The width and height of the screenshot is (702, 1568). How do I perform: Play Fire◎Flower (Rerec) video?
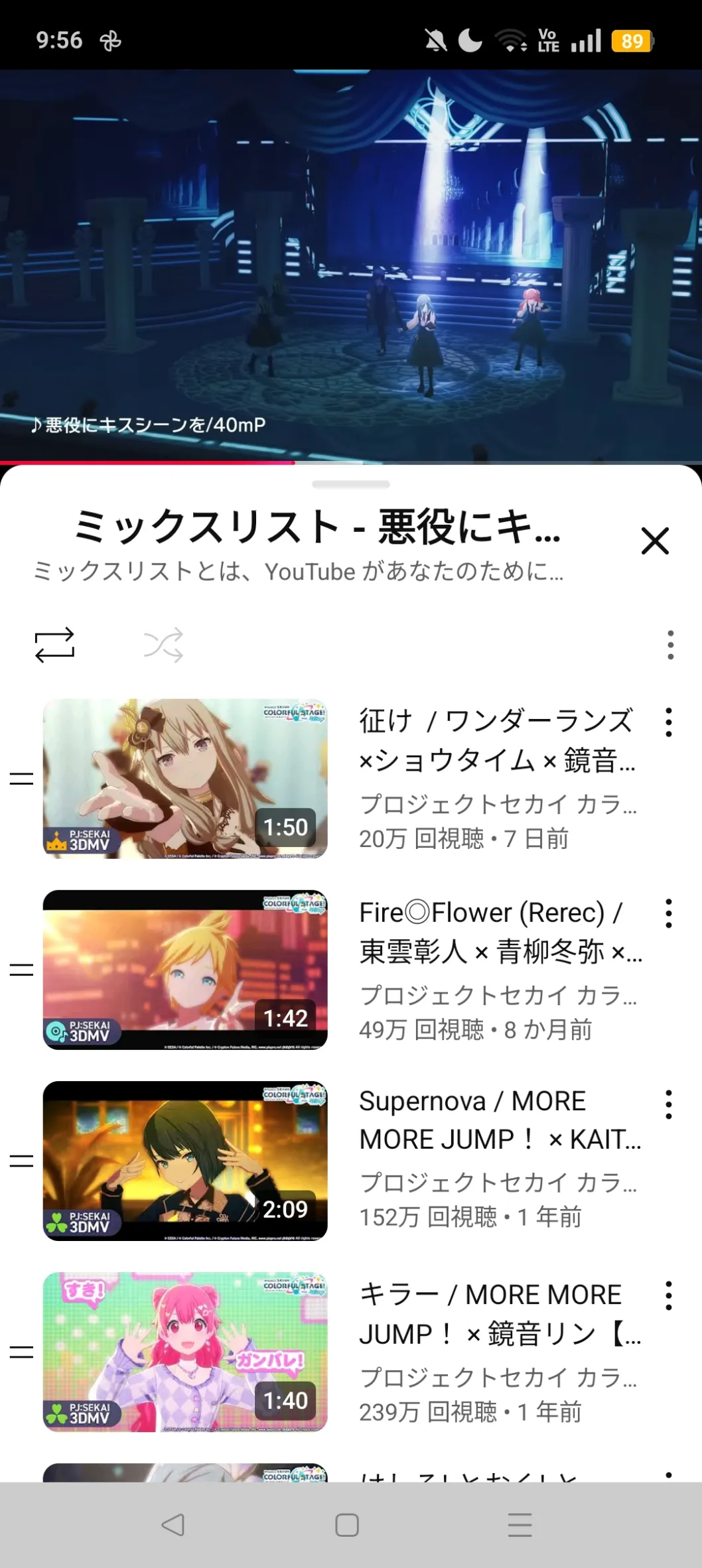coord(185,970)
